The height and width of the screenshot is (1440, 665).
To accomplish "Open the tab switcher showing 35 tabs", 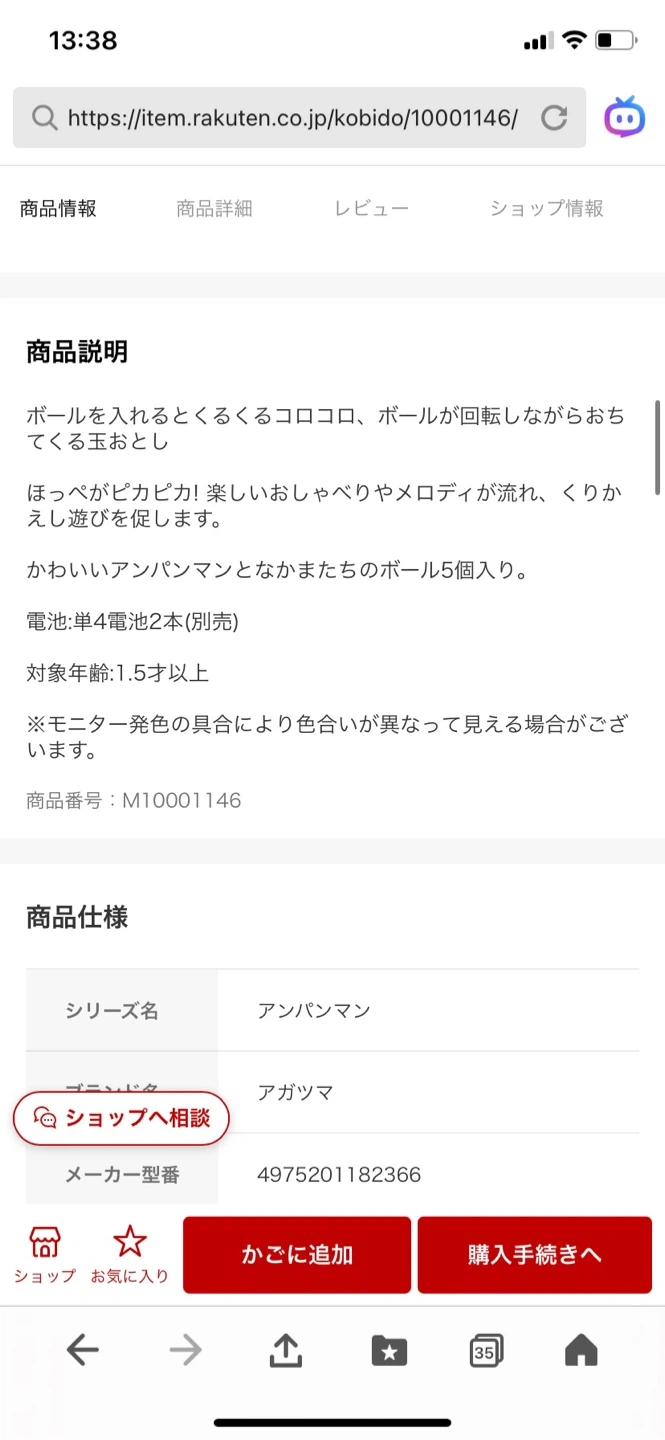I will tap(485, 1351).
